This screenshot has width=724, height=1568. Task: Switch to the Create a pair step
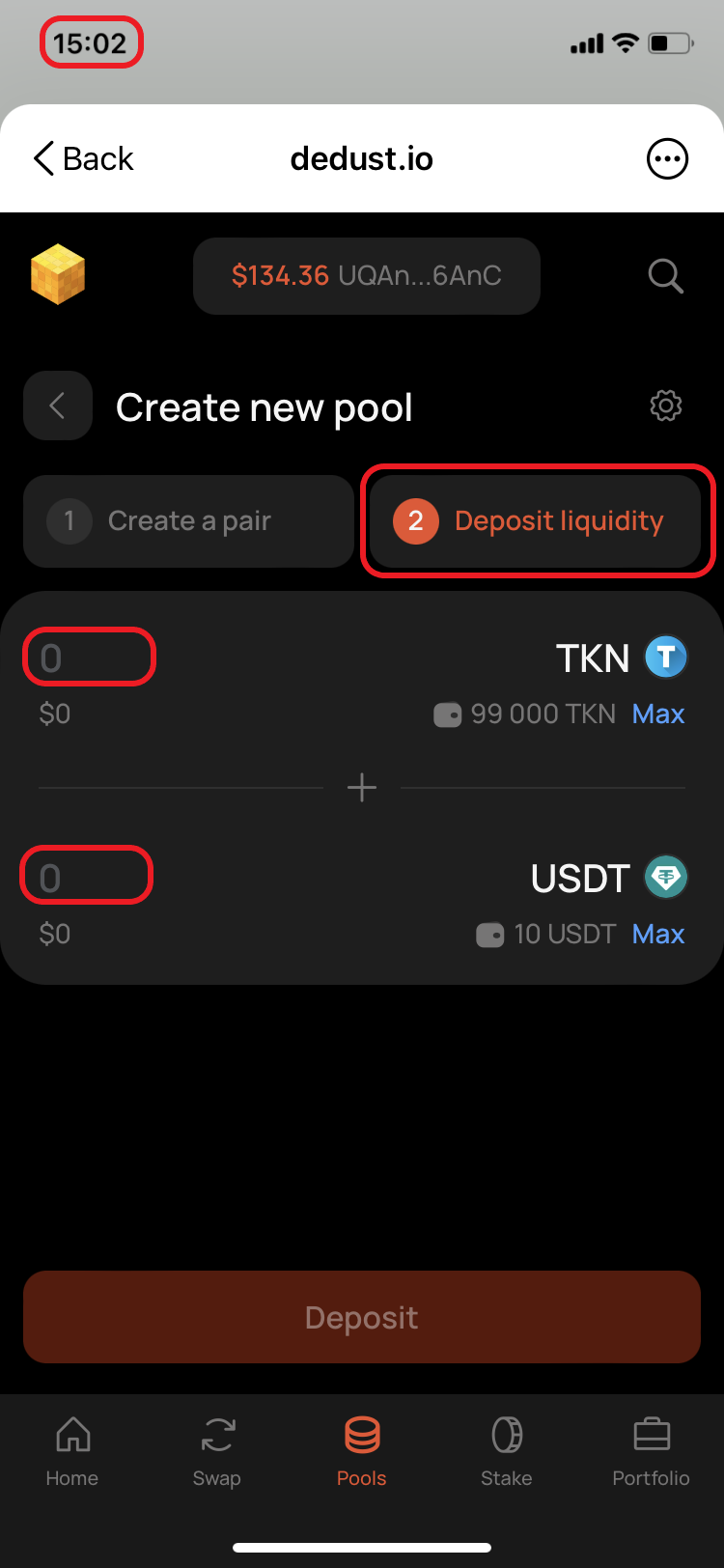pyautogui.click(x=188, y=521)
